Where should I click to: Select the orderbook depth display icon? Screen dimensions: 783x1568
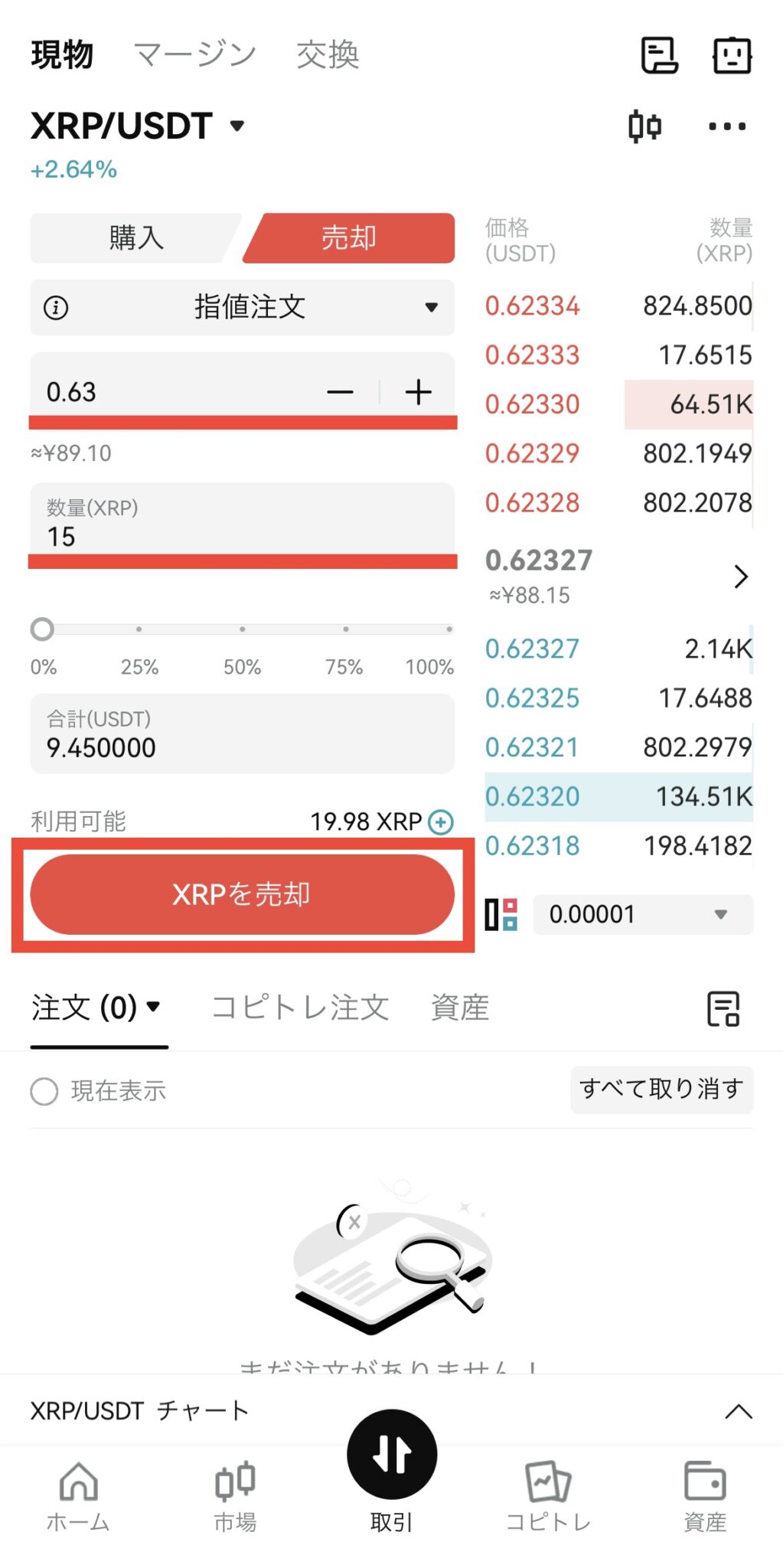point(502,914)
